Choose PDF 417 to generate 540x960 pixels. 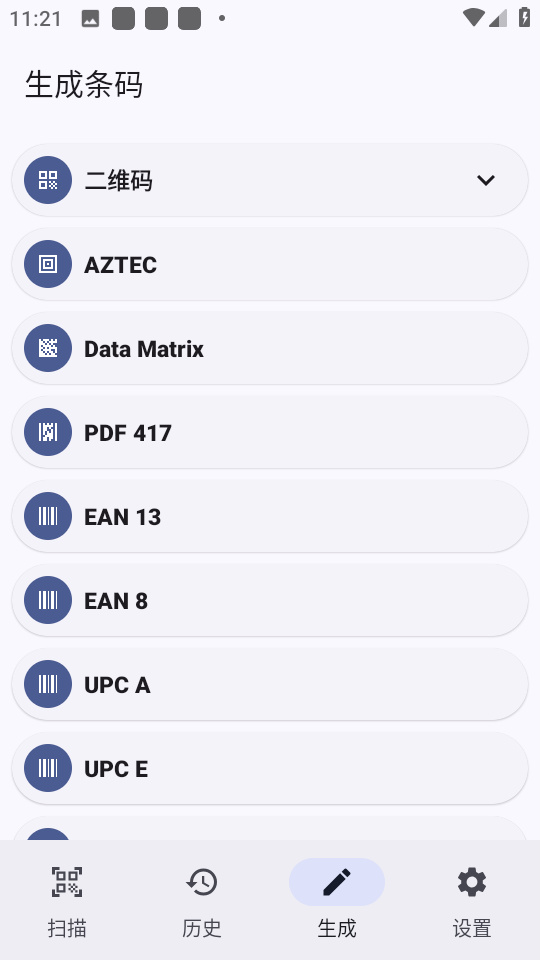(x=269, y=432)
